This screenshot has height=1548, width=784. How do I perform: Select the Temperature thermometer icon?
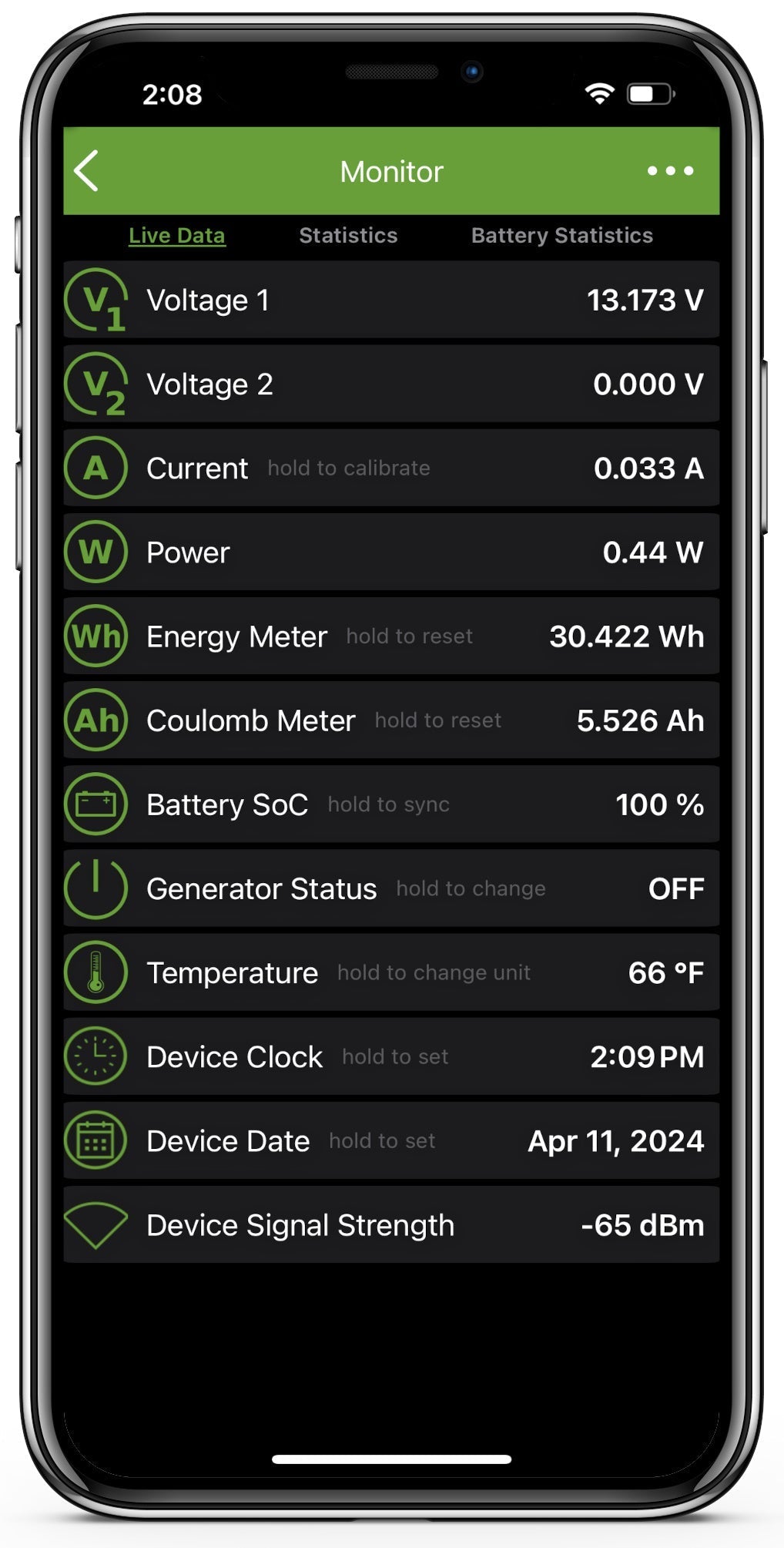tap(96, 972)
